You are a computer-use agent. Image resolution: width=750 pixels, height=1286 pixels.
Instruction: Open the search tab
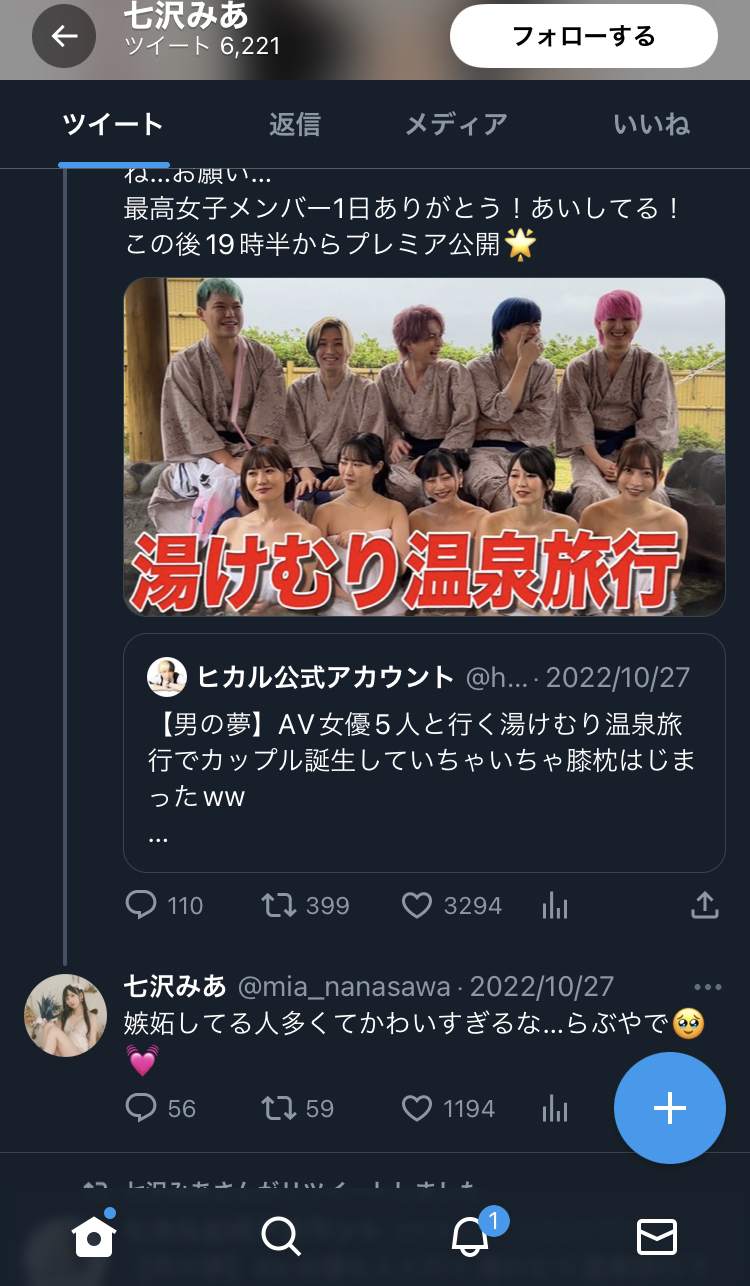coord(281,1237)
